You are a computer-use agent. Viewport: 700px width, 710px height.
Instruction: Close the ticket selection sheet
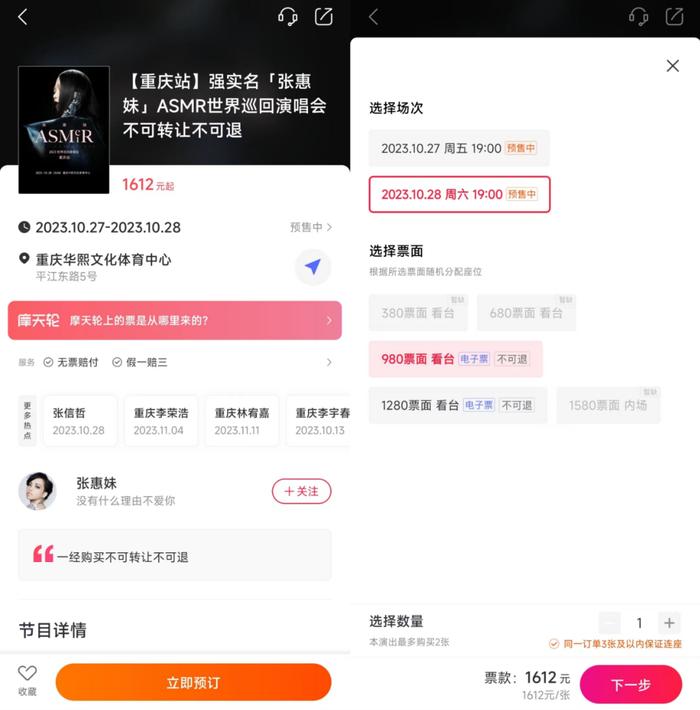click(672, 66)
